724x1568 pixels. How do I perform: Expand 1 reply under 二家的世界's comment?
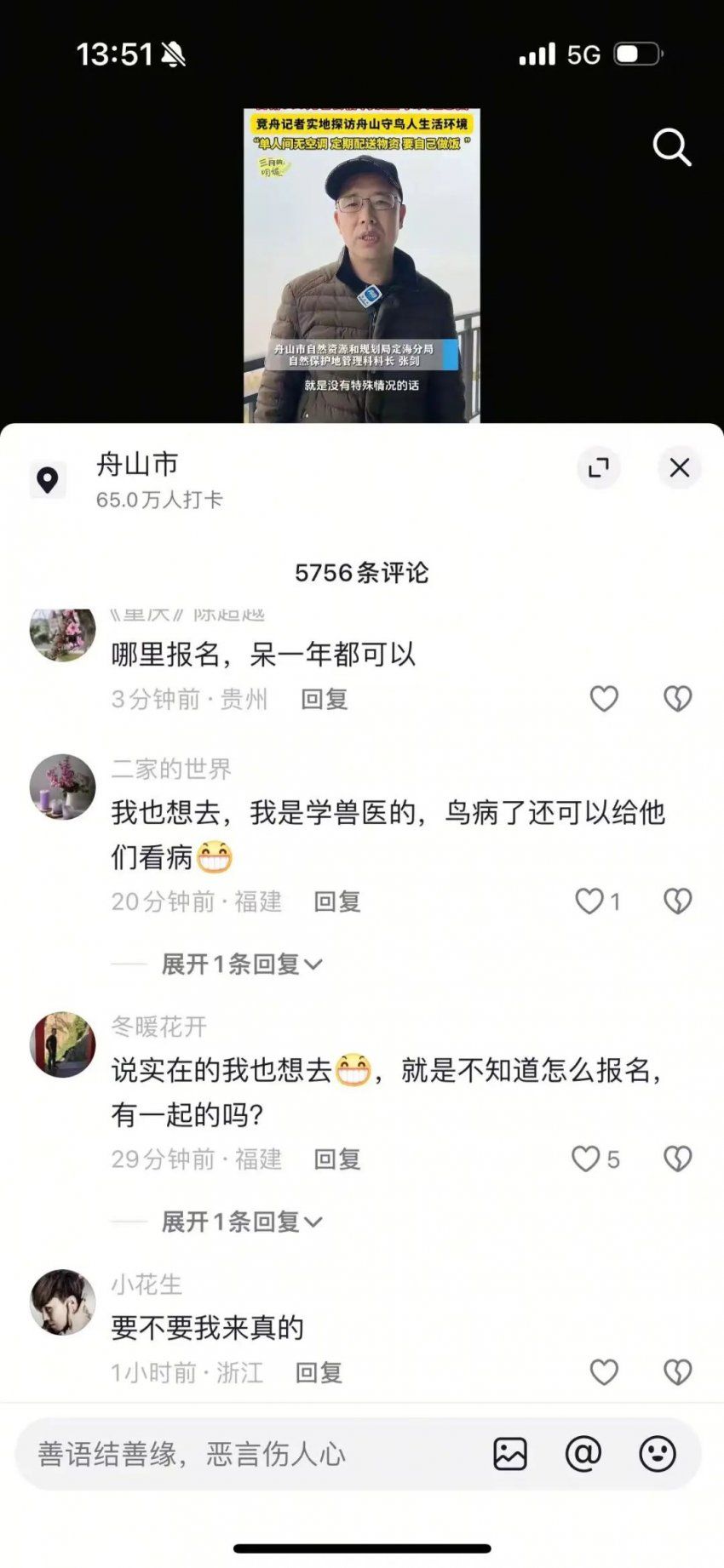coord(242,964)
